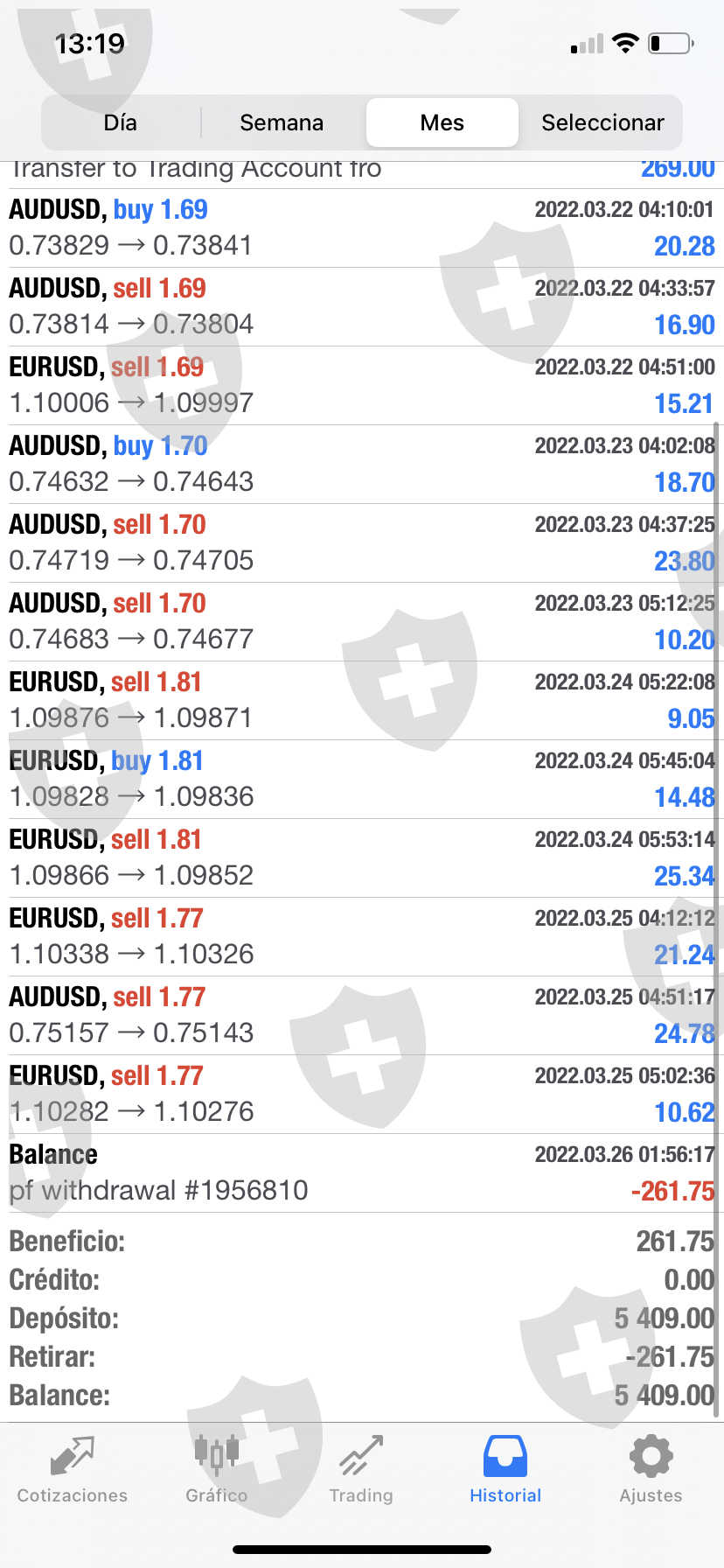Open Ajustes settings tab

point(651,1470)
